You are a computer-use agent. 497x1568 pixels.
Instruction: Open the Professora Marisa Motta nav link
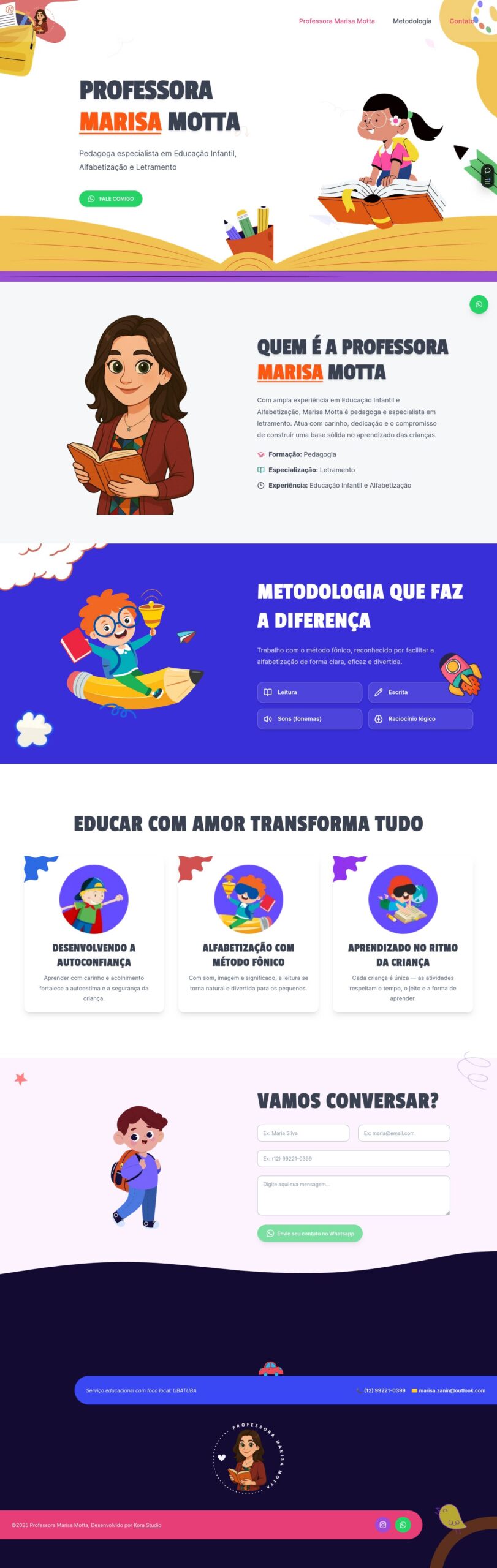(x=336, y=21)
